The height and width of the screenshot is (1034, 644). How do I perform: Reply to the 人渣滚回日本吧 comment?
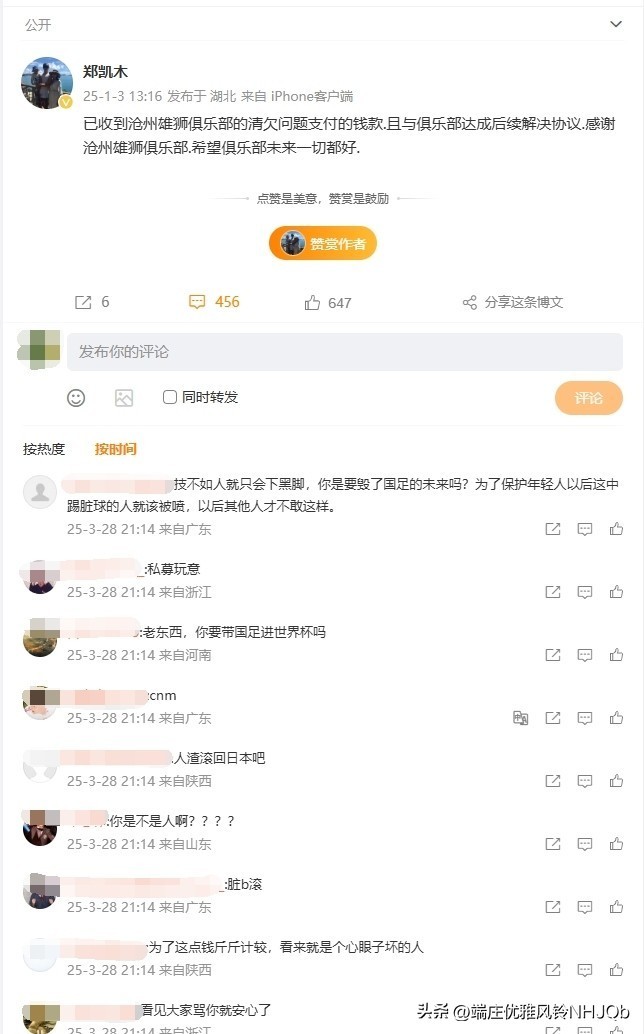point(585,781)
